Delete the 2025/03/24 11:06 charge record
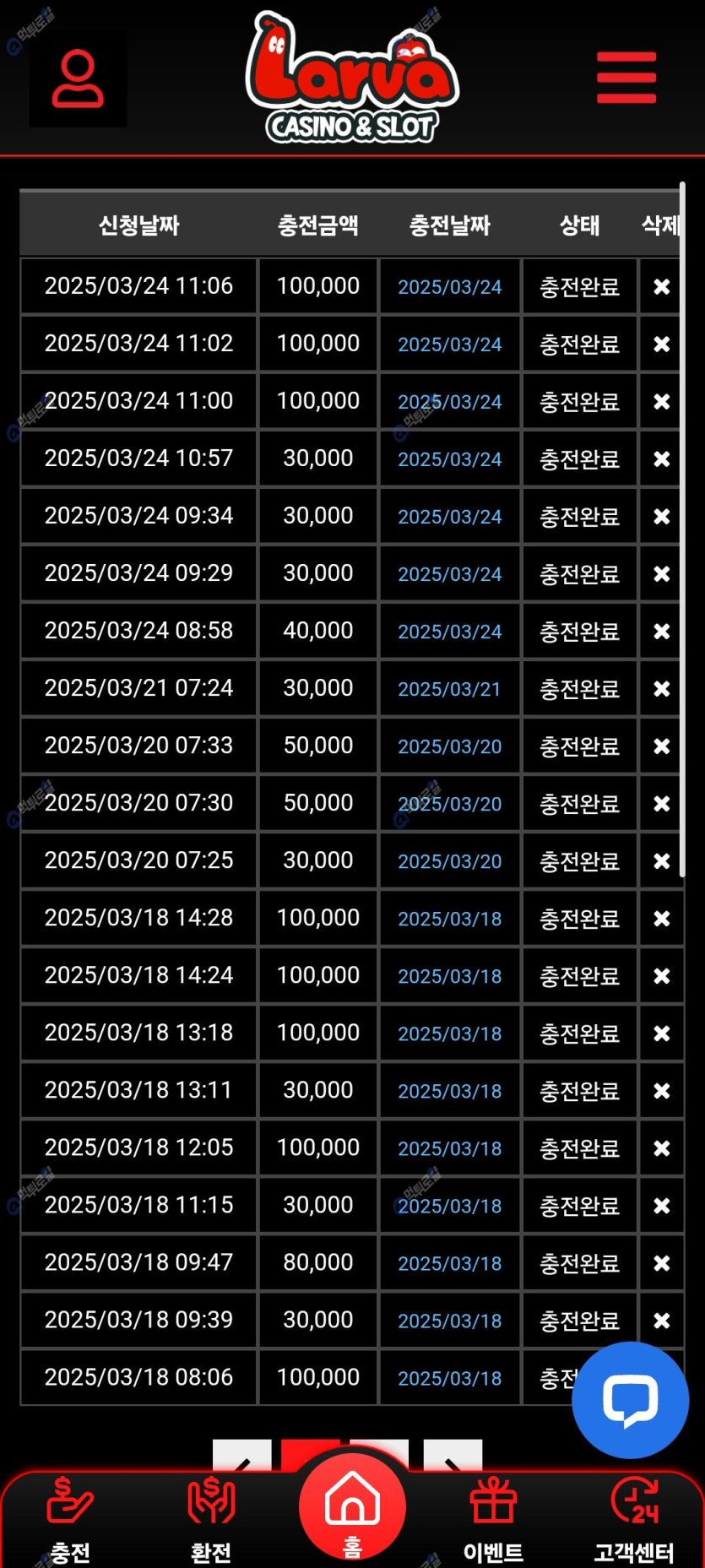 (x=662, y=287)
